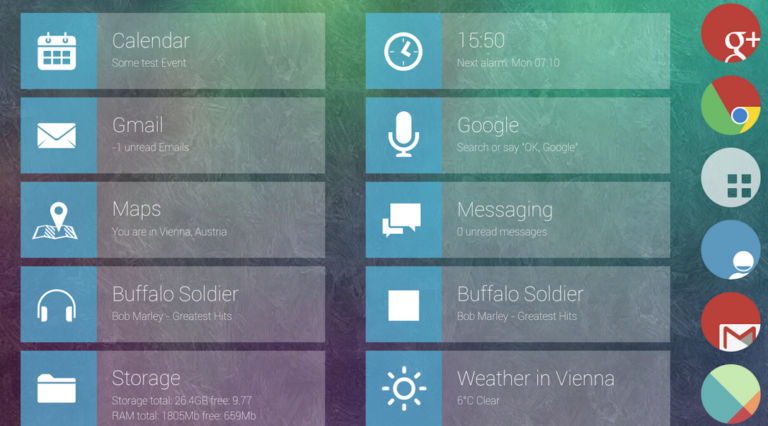Open the Messaging tile
The image size is (768, 426).
pos(517,219)
